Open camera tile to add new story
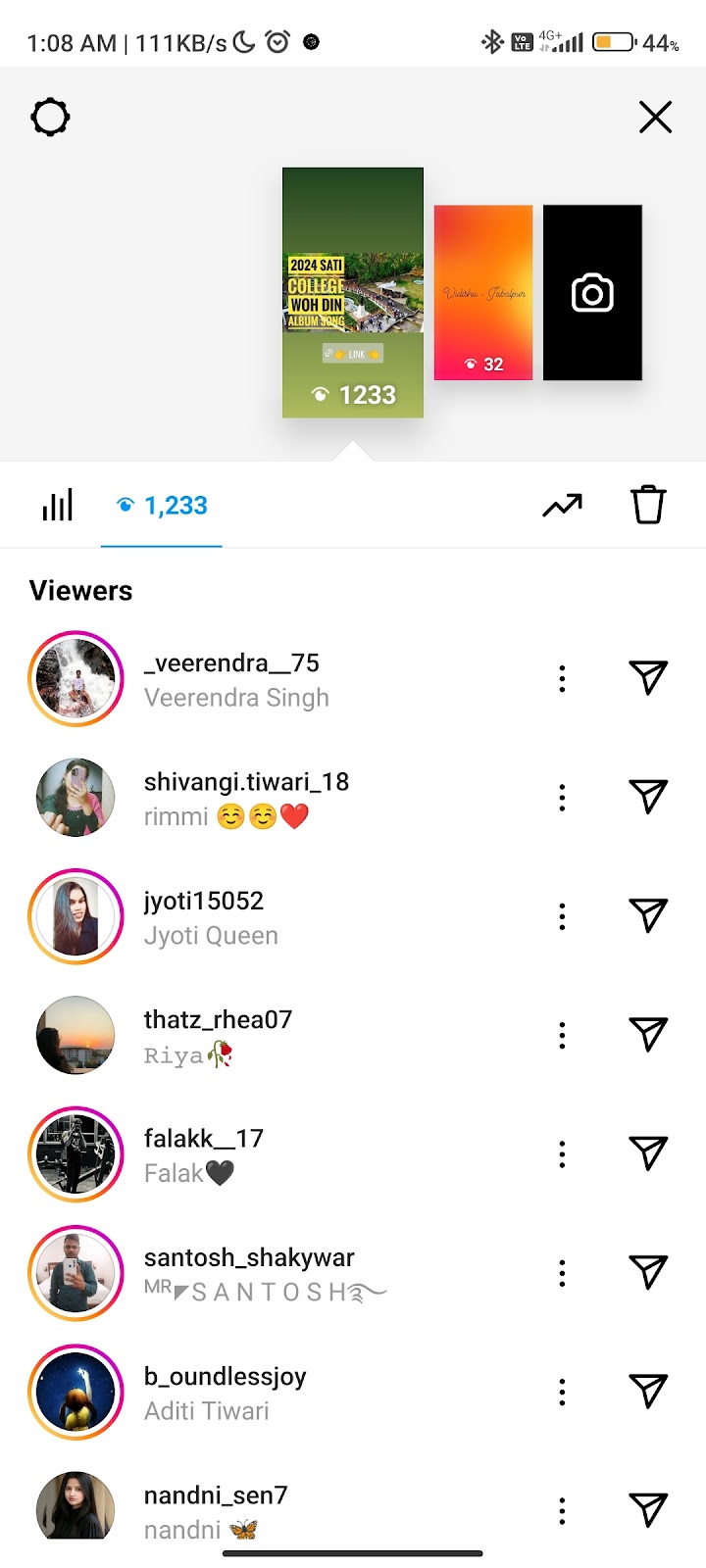706x1568 pixels. tap(592, 292)
